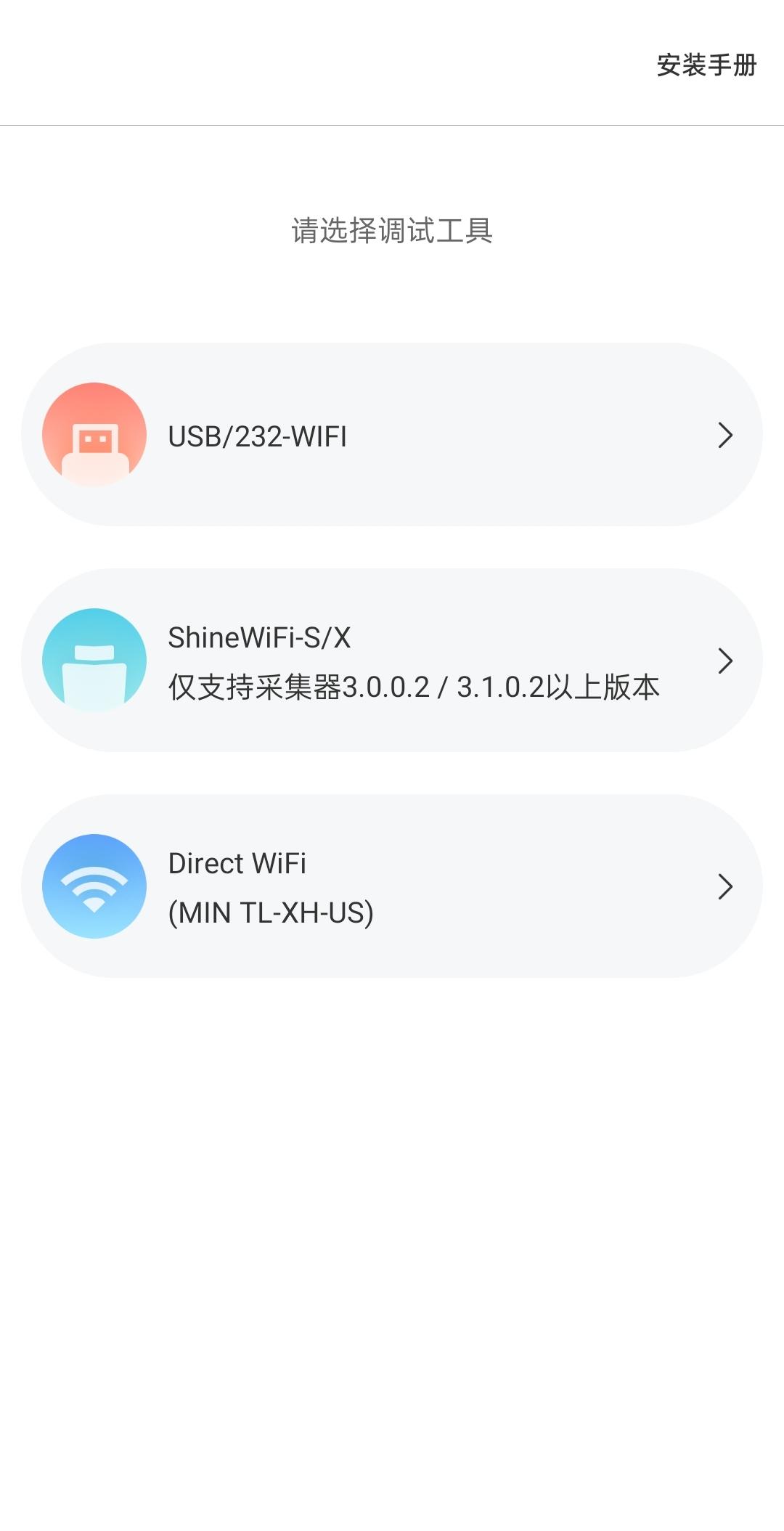Screen dimensions: 784x1531
Task: Choose the ShineWiFi-S/X tool option
Action: point(392,661)
